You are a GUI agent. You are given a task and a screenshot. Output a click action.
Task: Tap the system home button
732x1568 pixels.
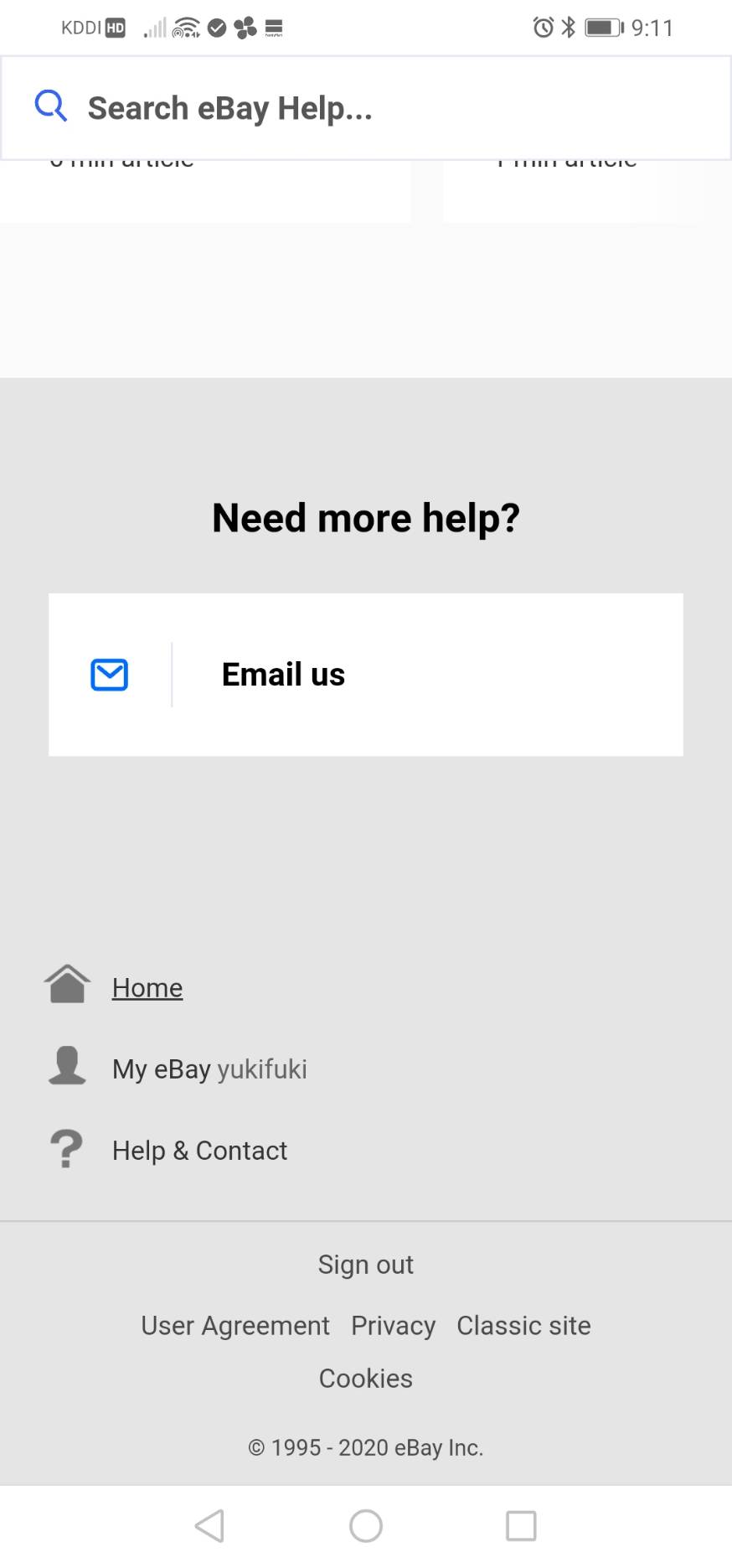pos(366,1525)
